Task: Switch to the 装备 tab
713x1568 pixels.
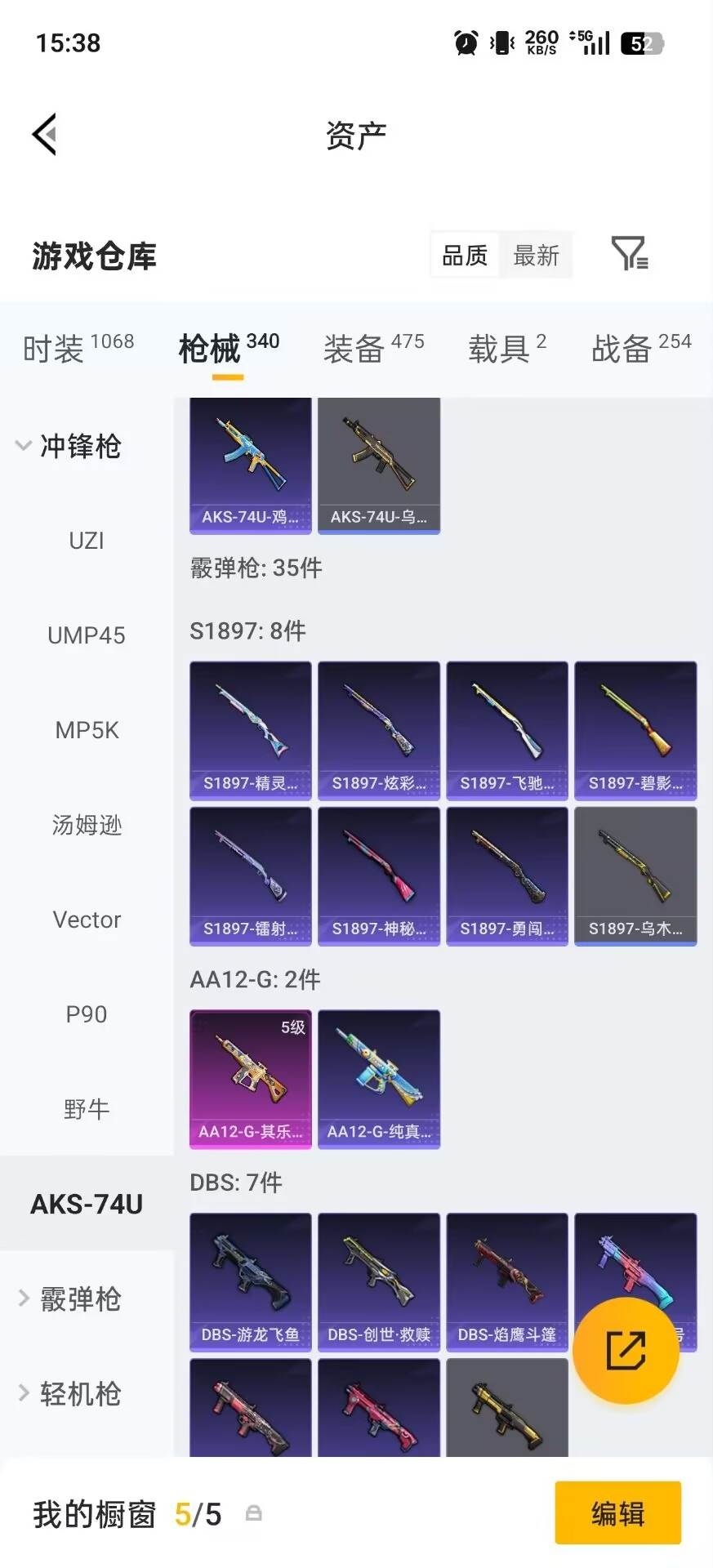Action: [374, 348]
